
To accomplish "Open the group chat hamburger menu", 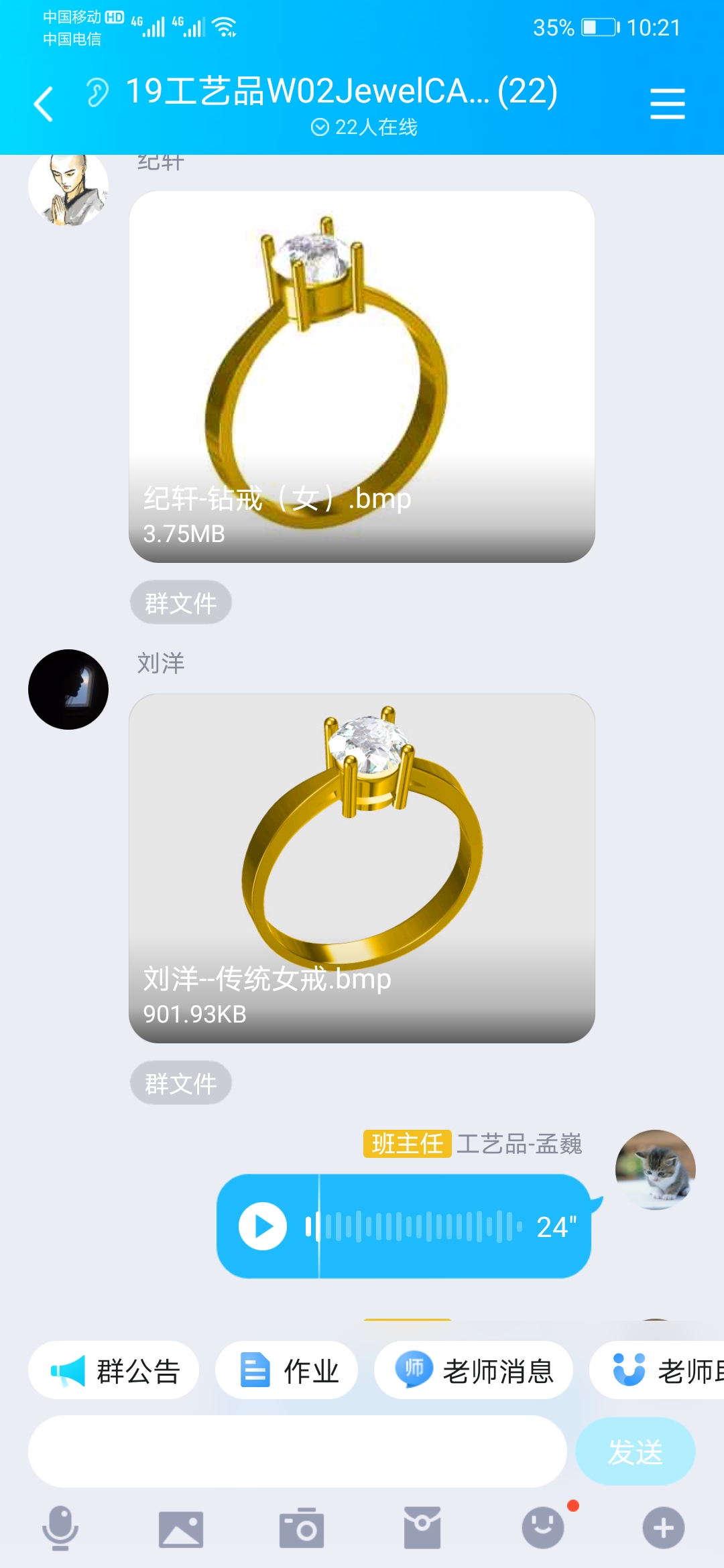I will (667, 104).
